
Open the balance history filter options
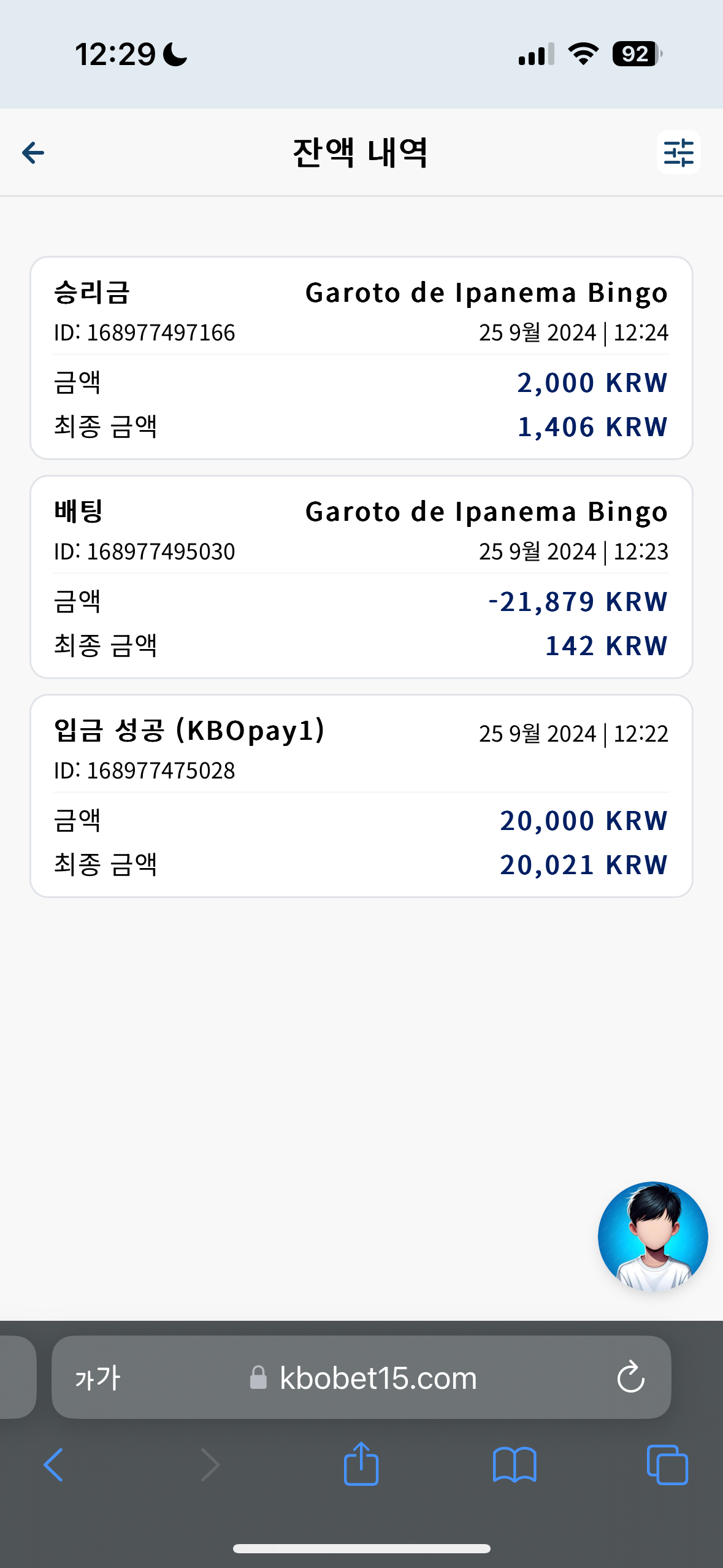(x=678, y=153)
